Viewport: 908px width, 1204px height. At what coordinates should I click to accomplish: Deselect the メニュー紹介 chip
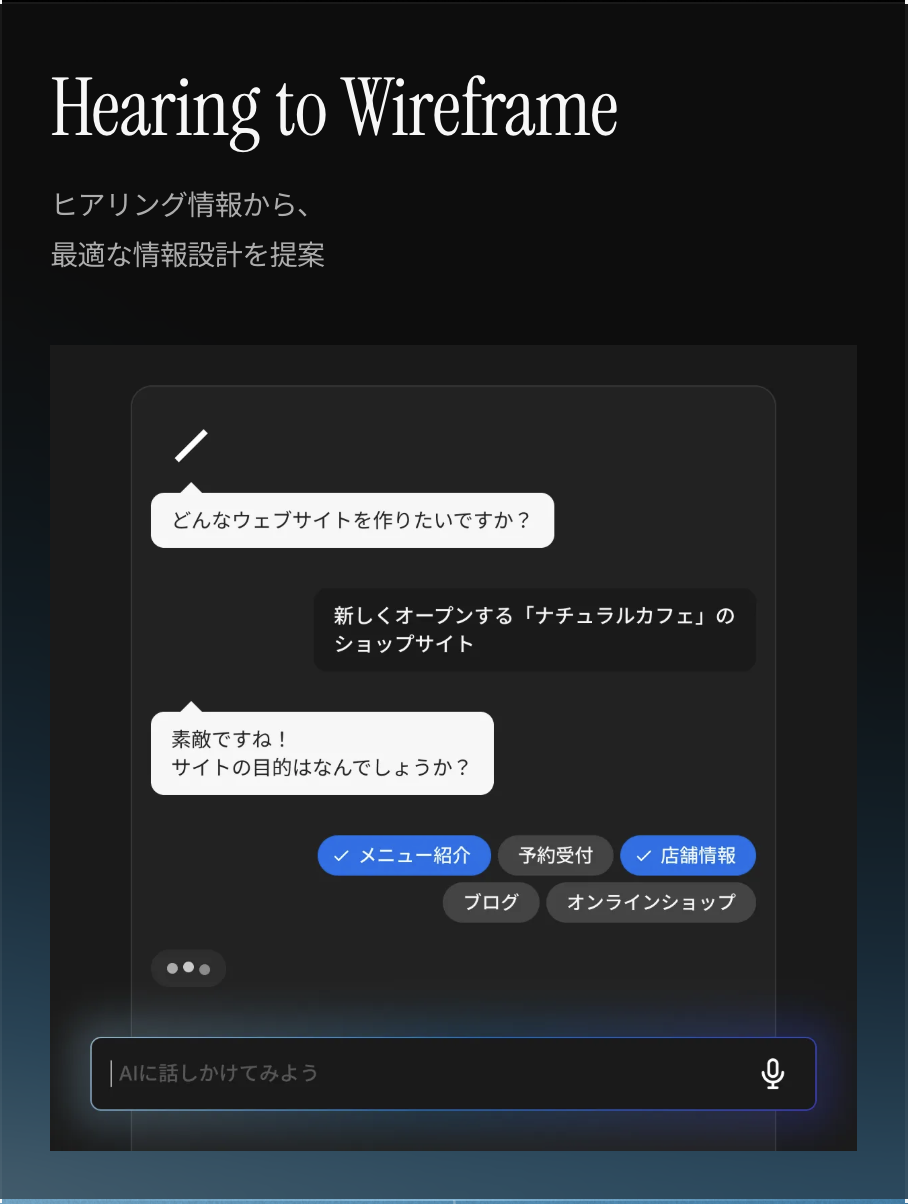(404, 856)
